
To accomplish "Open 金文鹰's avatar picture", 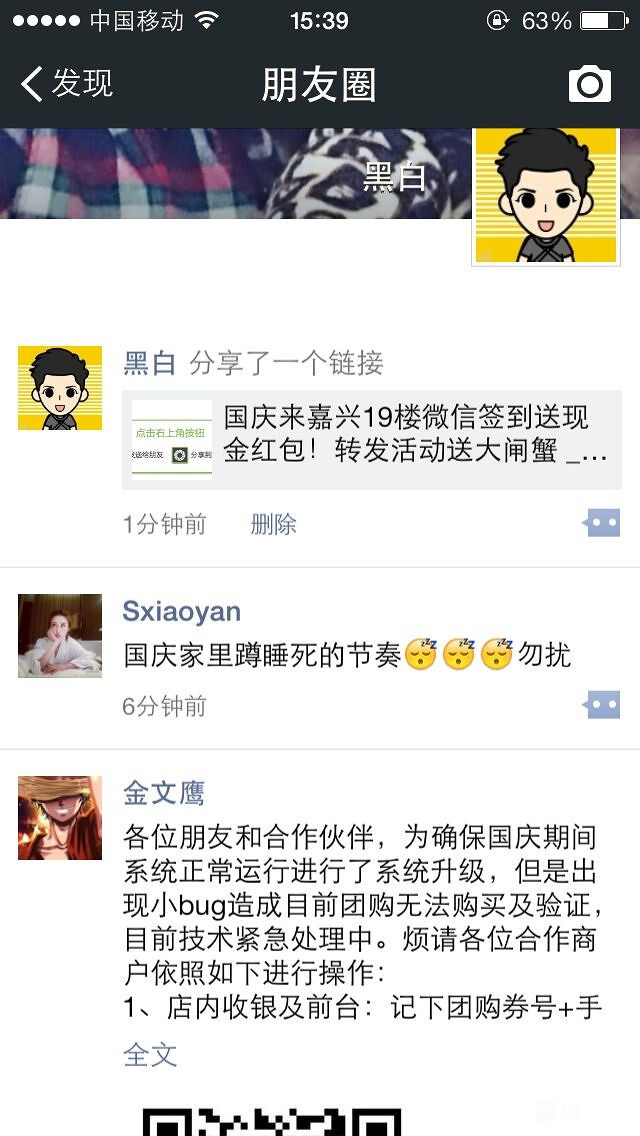I will point(60,817).
